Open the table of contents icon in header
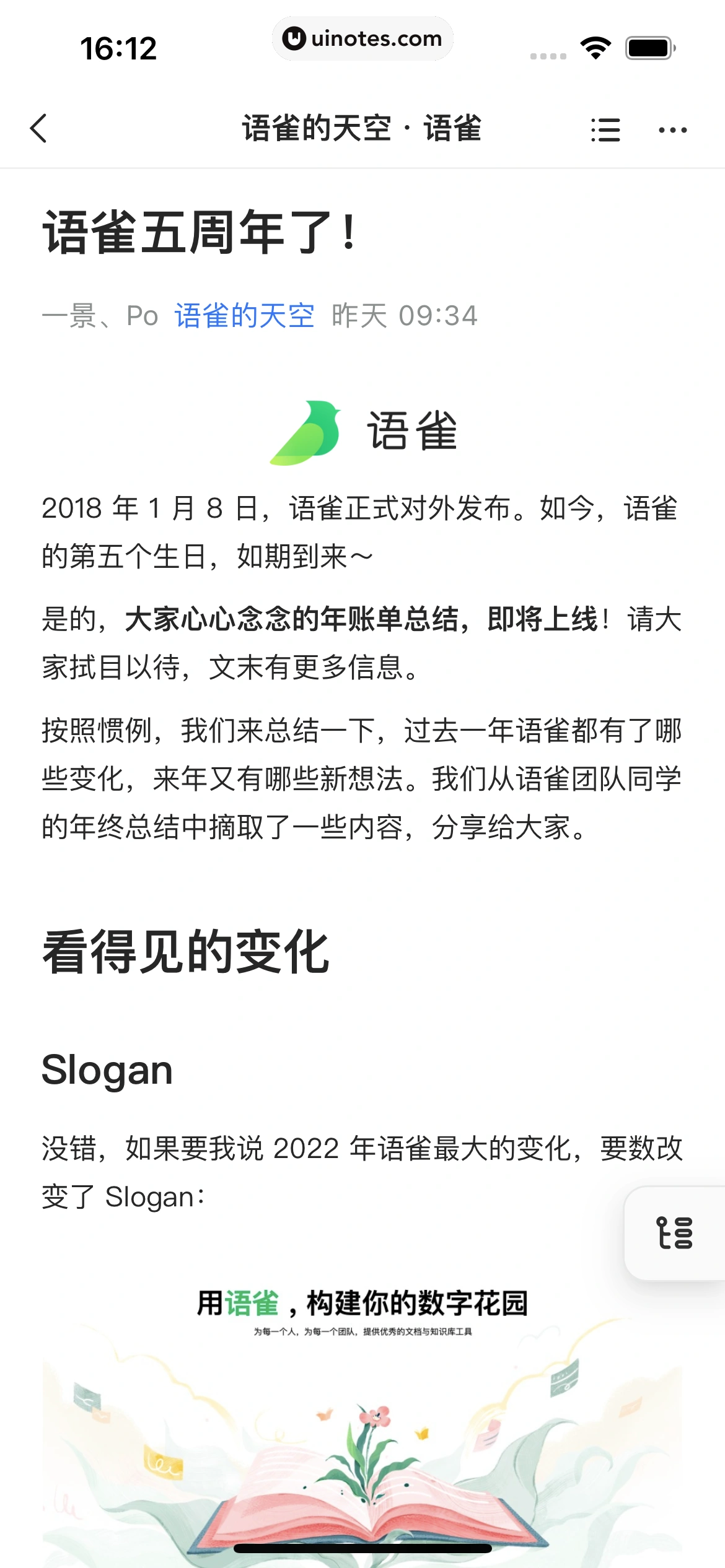Screen dimensions: 725x1568 [606, 129]
